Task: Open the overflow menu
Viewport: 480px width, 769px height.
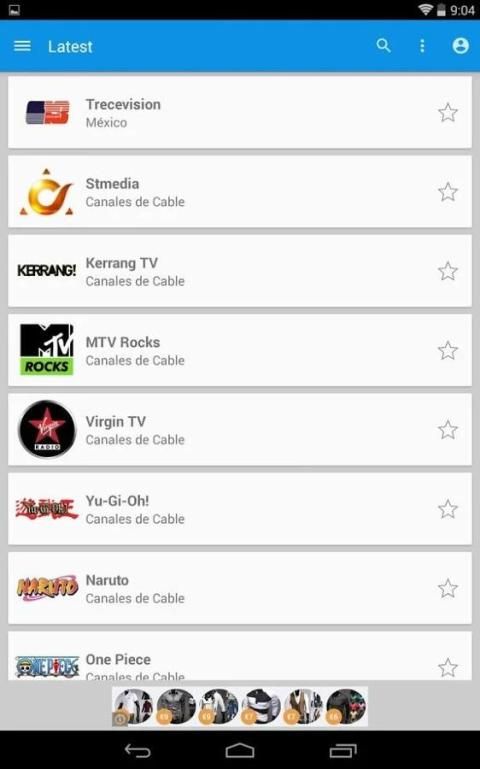Action: [422, 46]
